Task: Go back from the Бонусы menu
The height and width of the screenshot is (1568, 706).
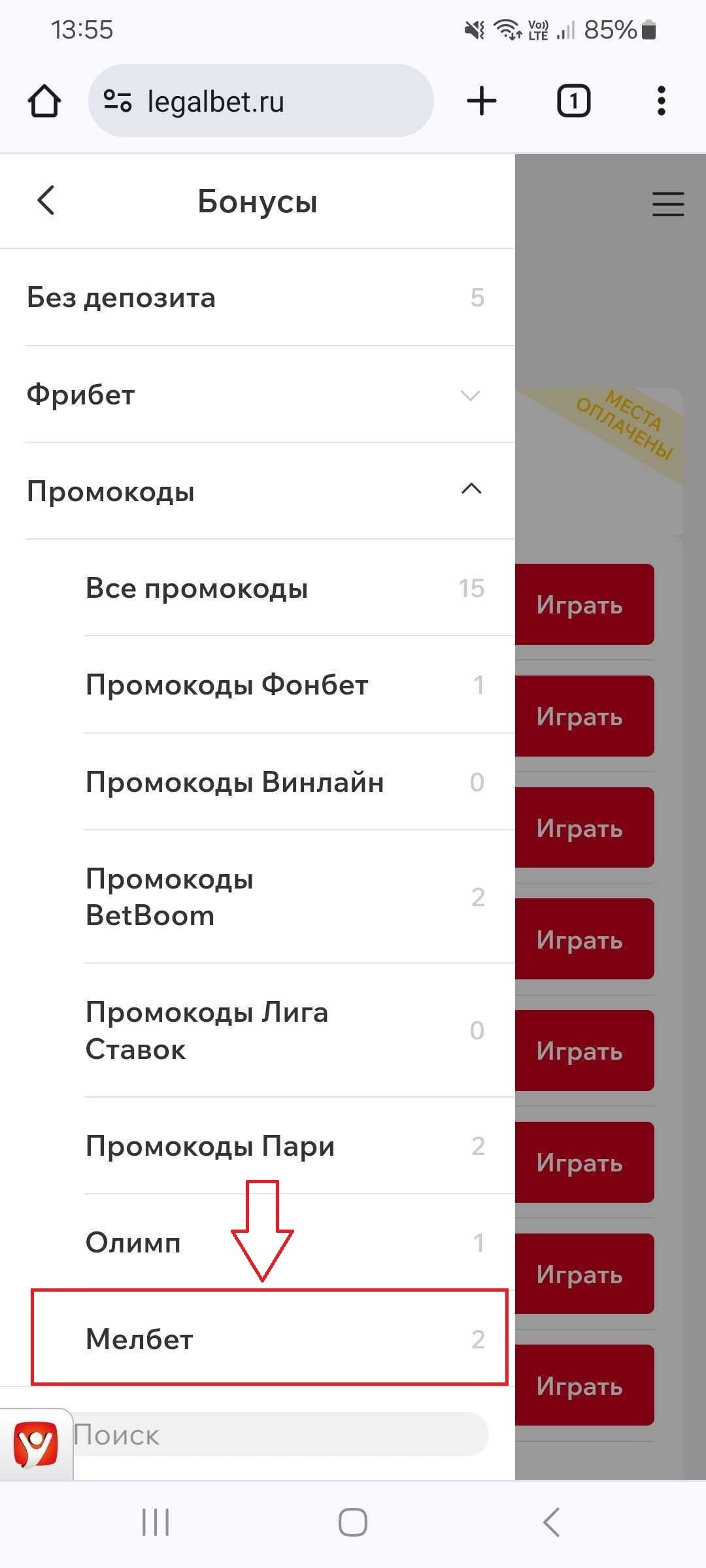Action: tap(46, 201)
